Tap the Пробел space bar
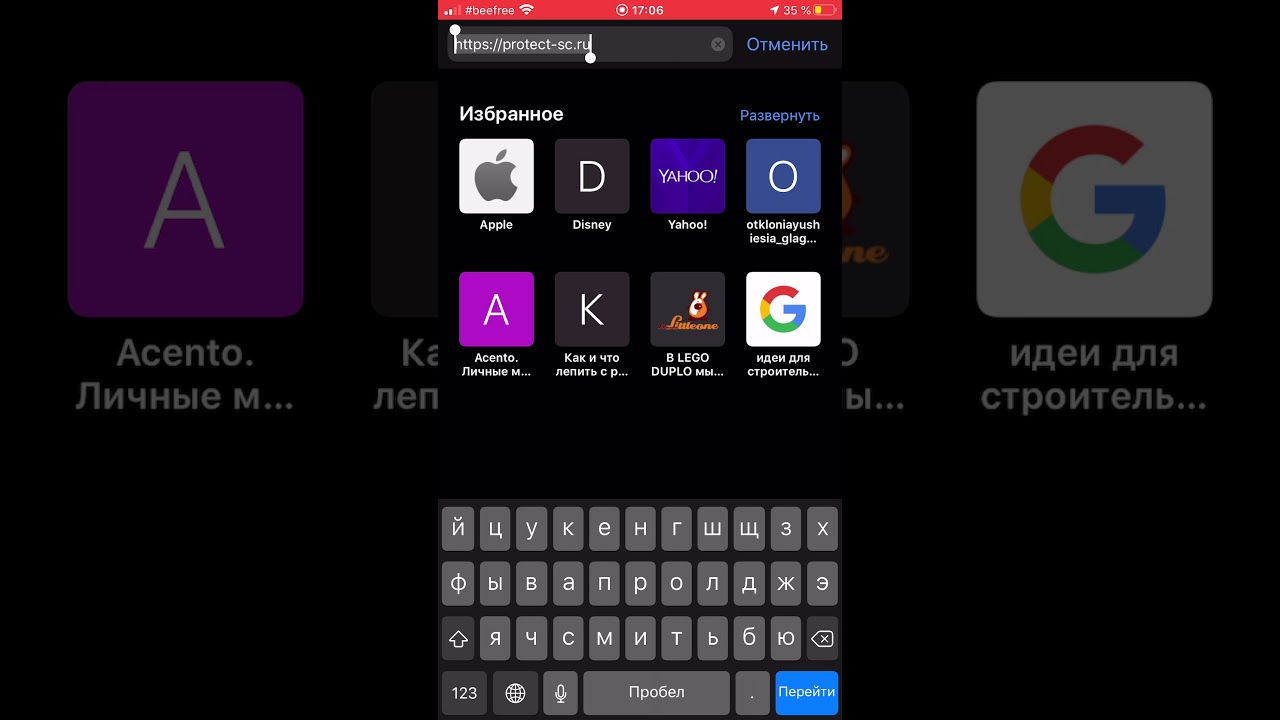This screenshot has width=1280, height=720. coord(656,692)
